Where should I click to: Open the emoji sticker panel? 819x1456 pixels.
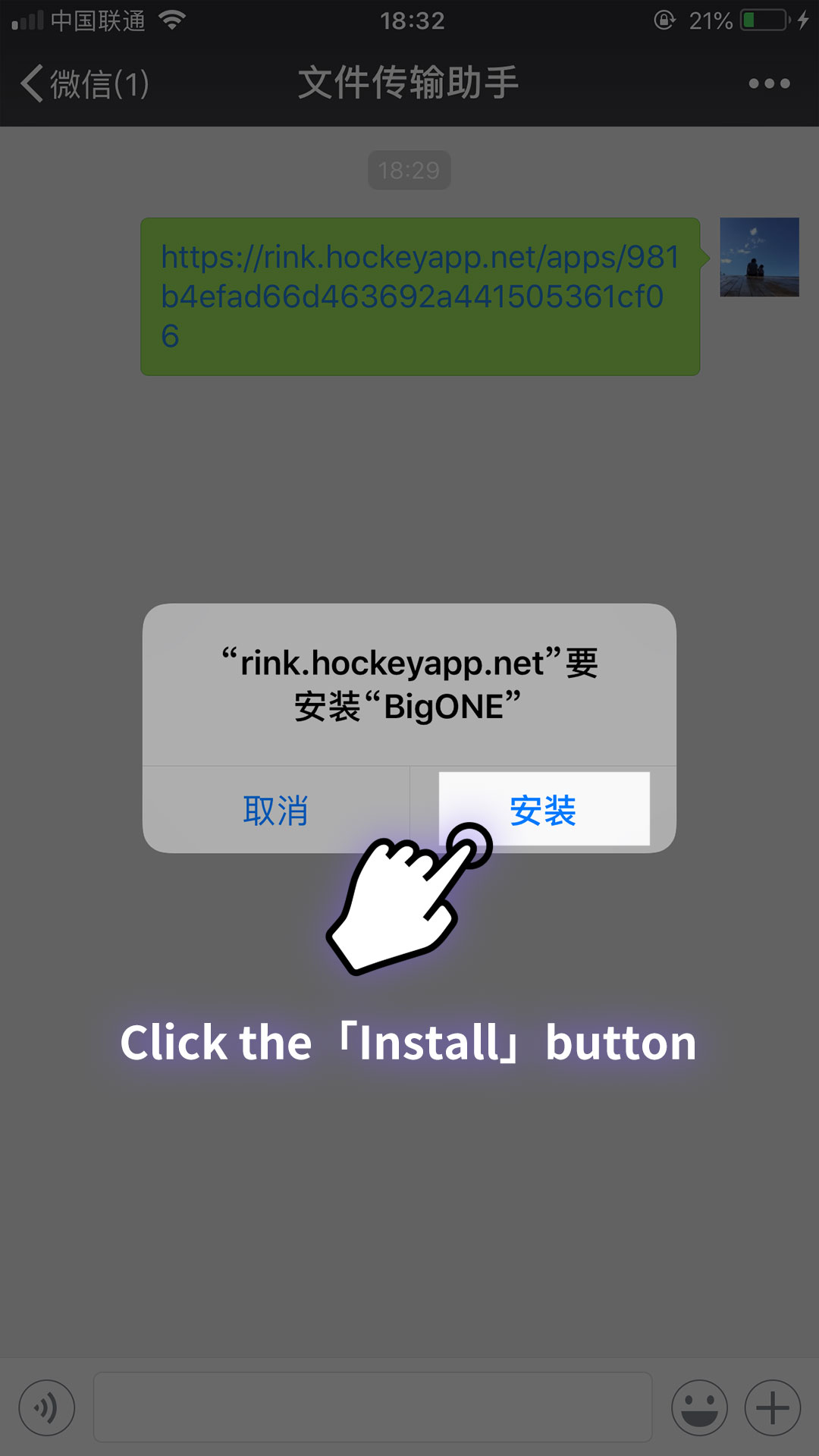(x=699, y=1407)
